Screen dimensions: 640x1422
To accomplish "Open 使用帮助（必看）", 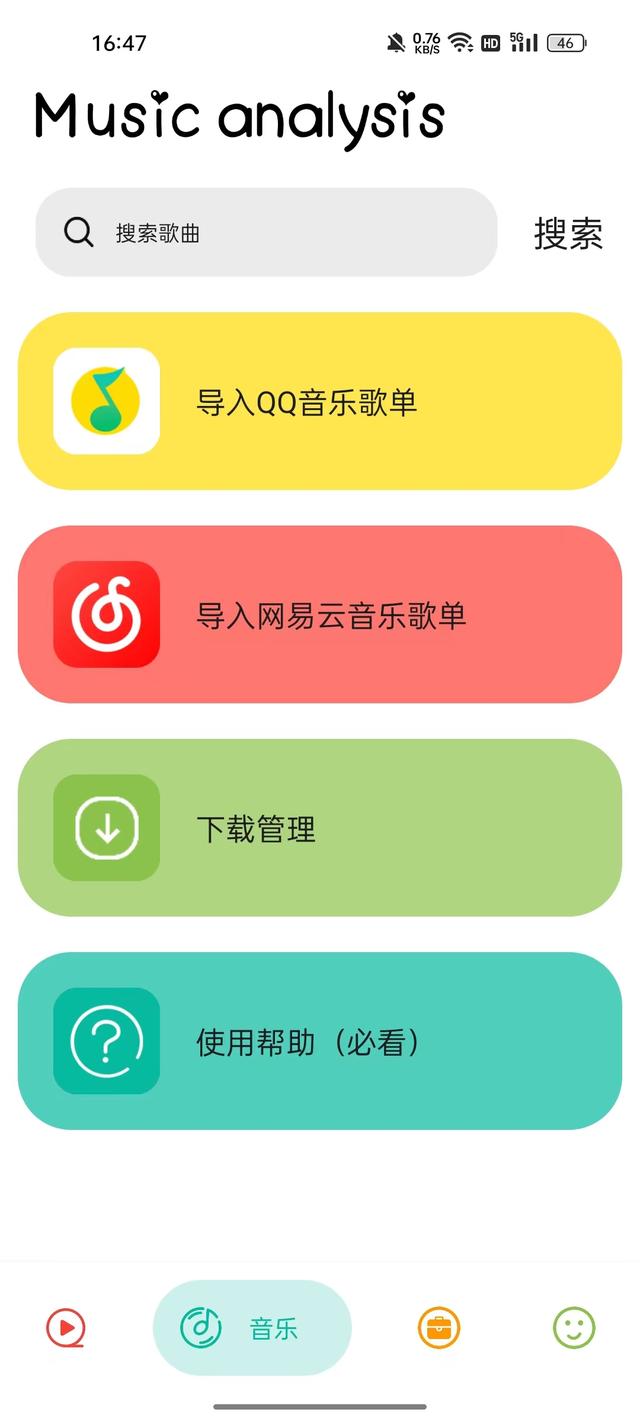I will coord(320,1041).
